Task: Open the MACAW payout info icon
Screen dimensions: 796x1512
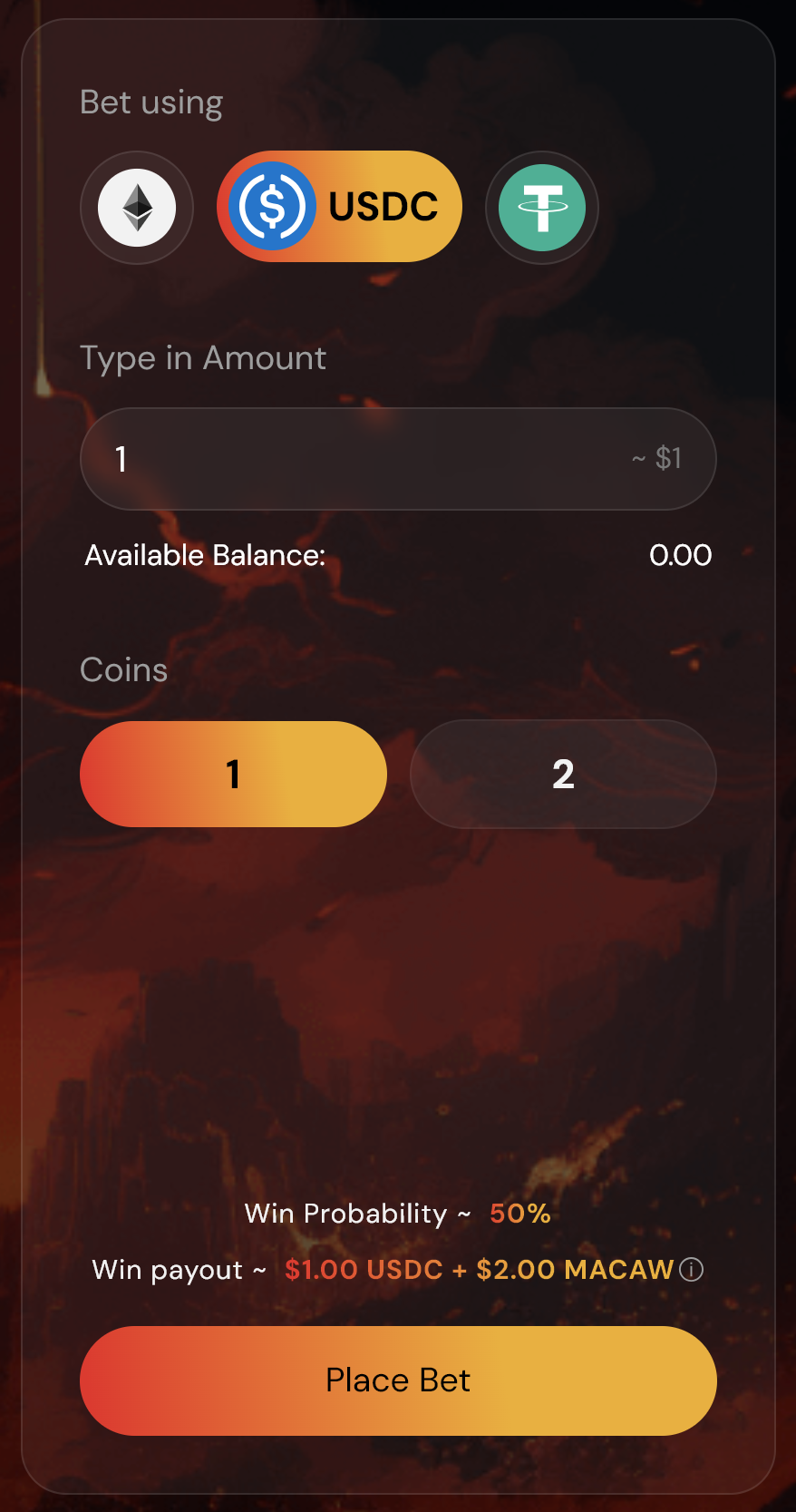Action: click(692, 1270)
